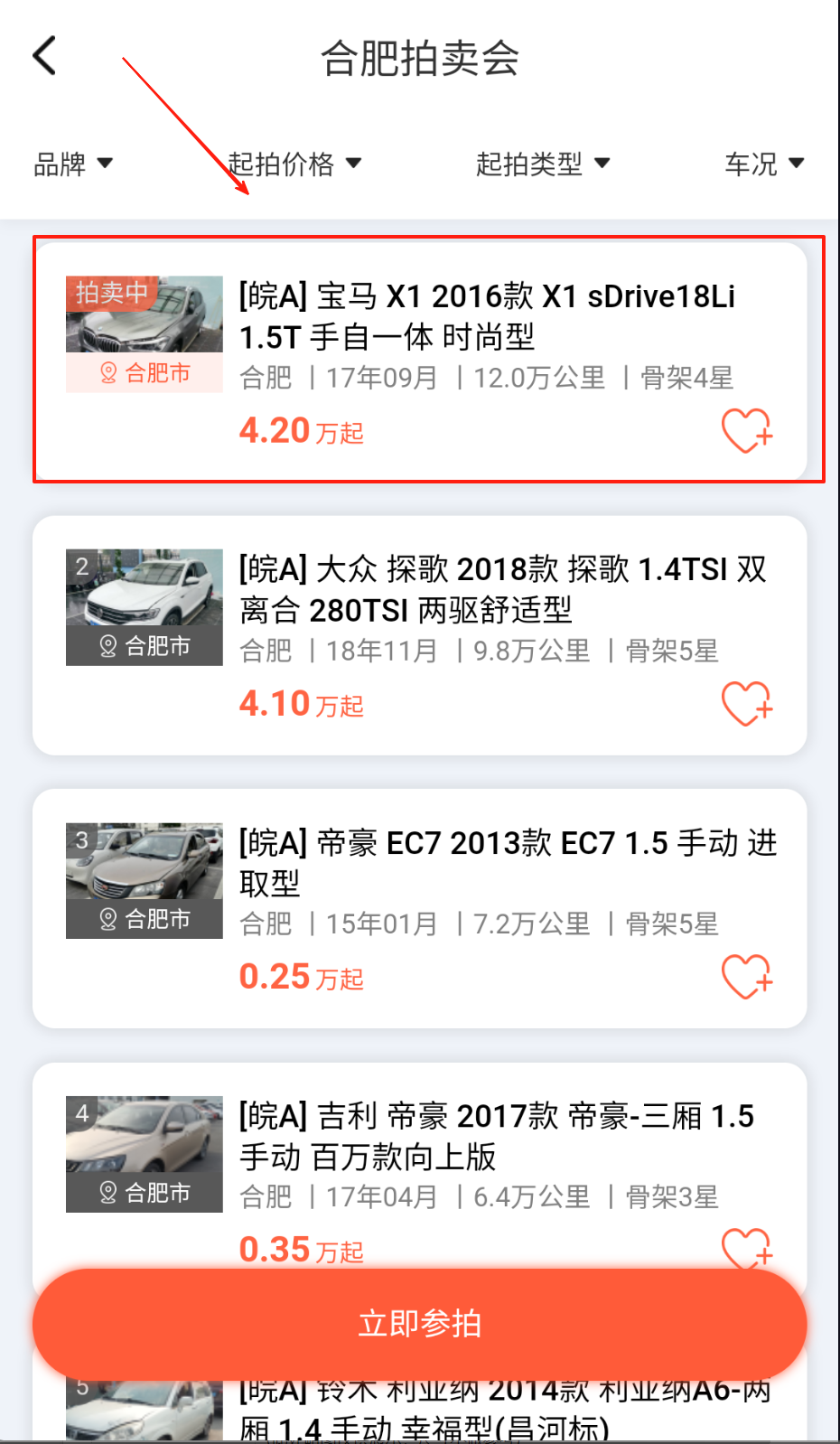The image size is (840, 1444).
Task: Add 大众 探歌 to favorites
Action: [x=746, y=704]
